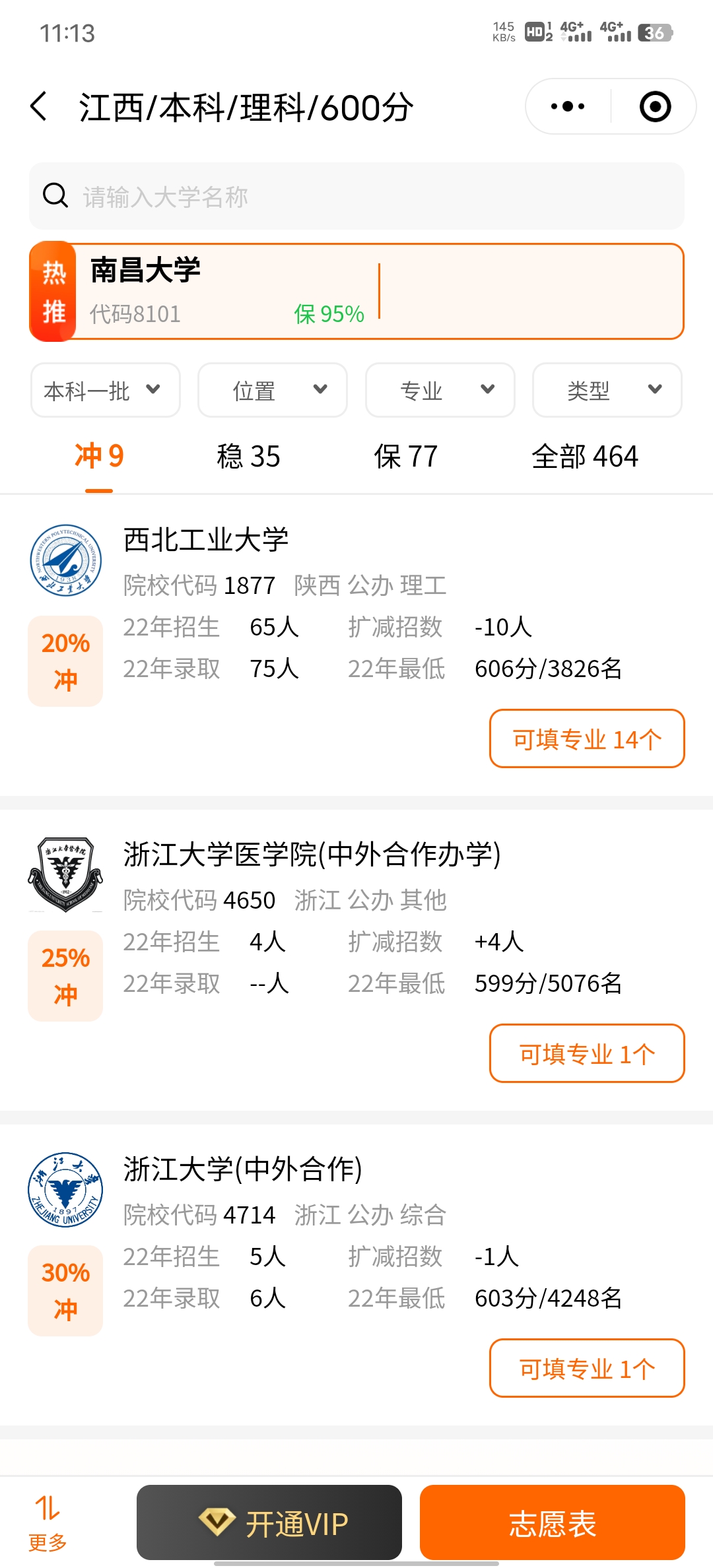
Task: Click the back arrow to exit results
Action: tap(40, 106)
